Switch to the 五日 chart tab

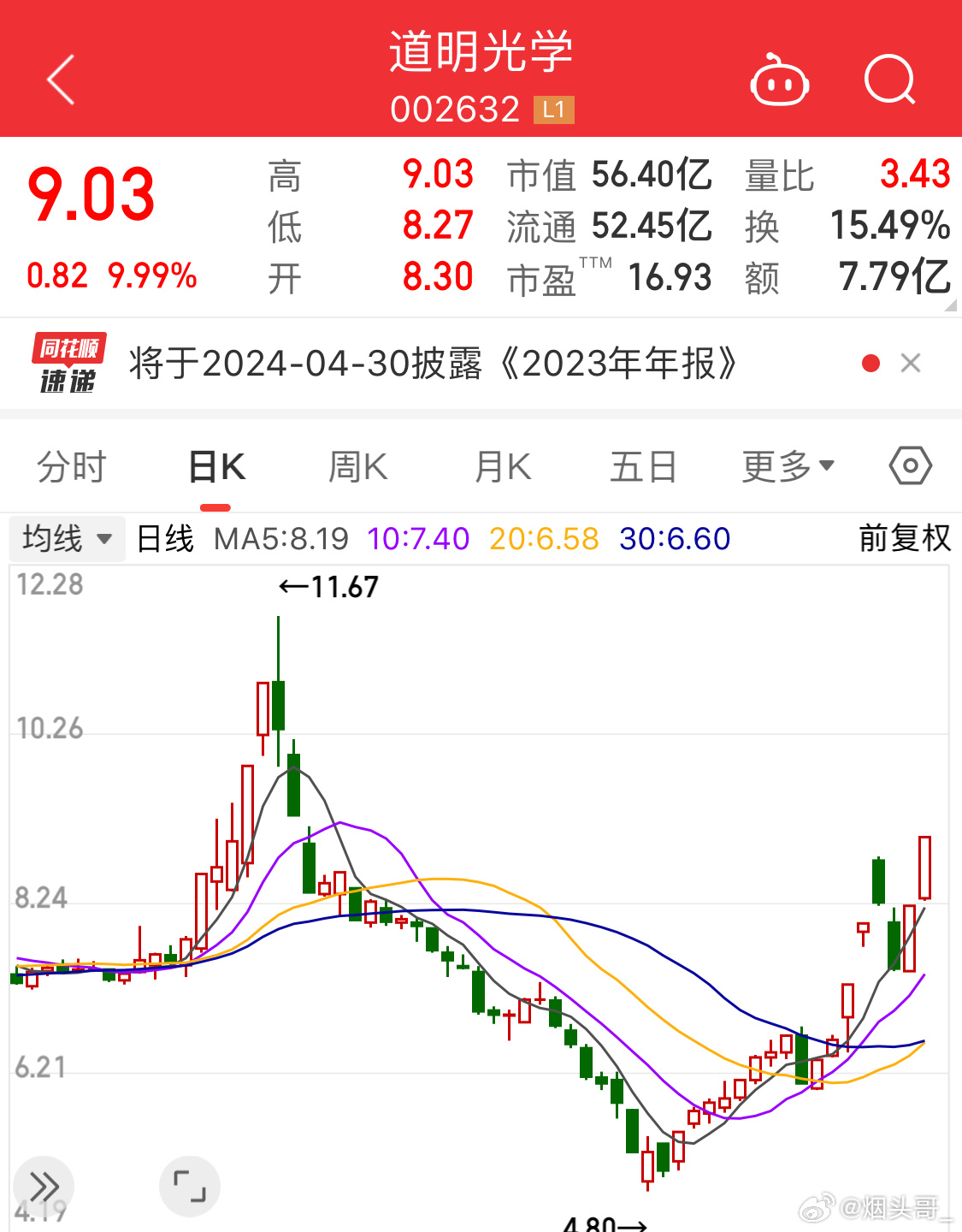(643, 467)
